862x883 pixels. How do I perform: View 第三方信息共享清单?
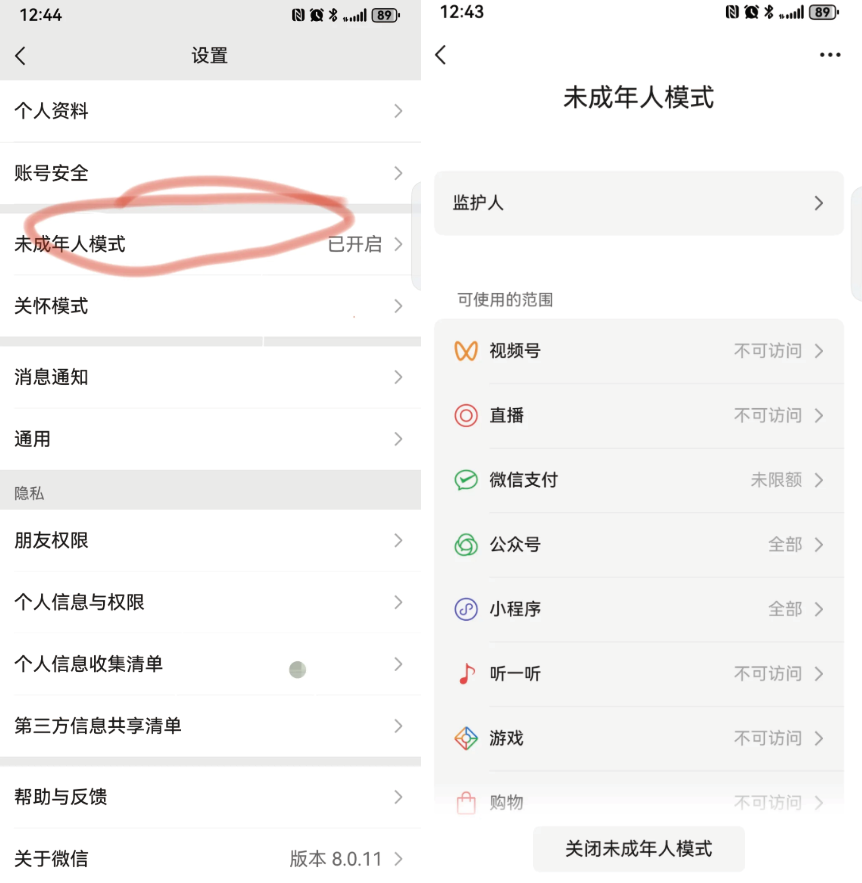[208, 726]
